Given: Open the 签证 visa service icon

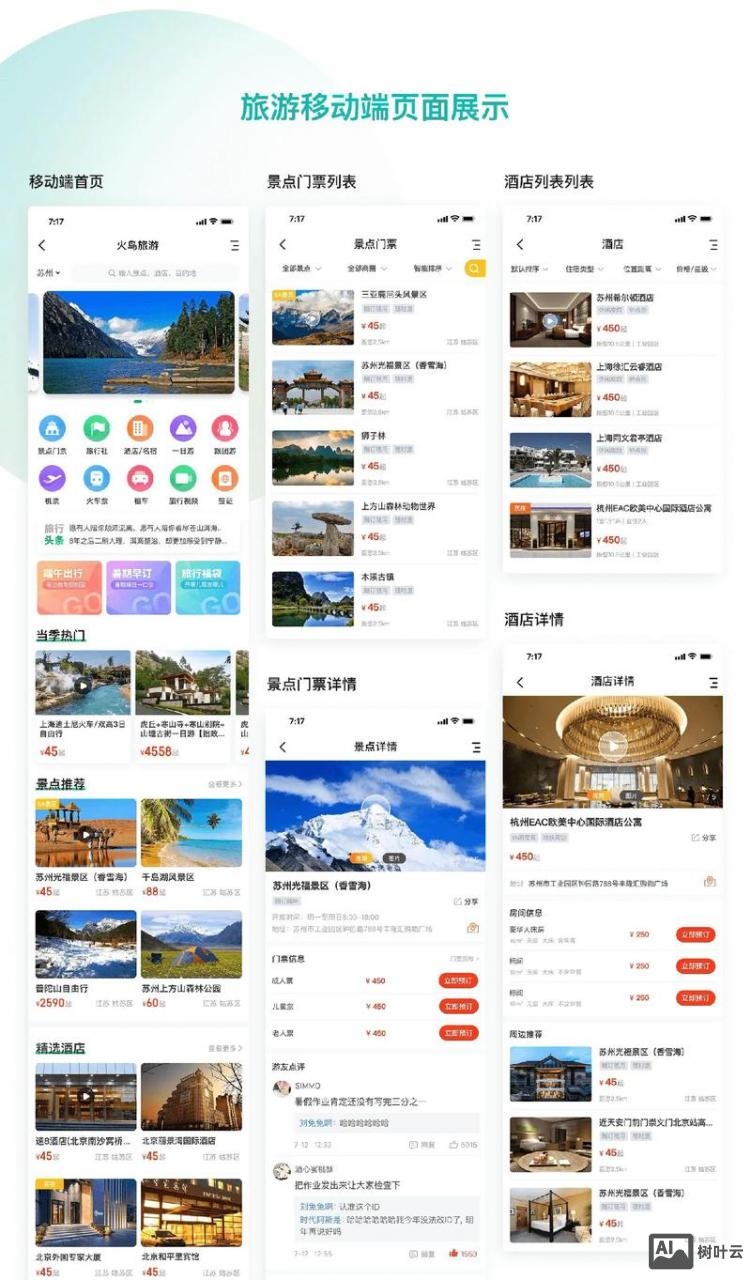Looking at the screenshot, I should tap(225, 478).
